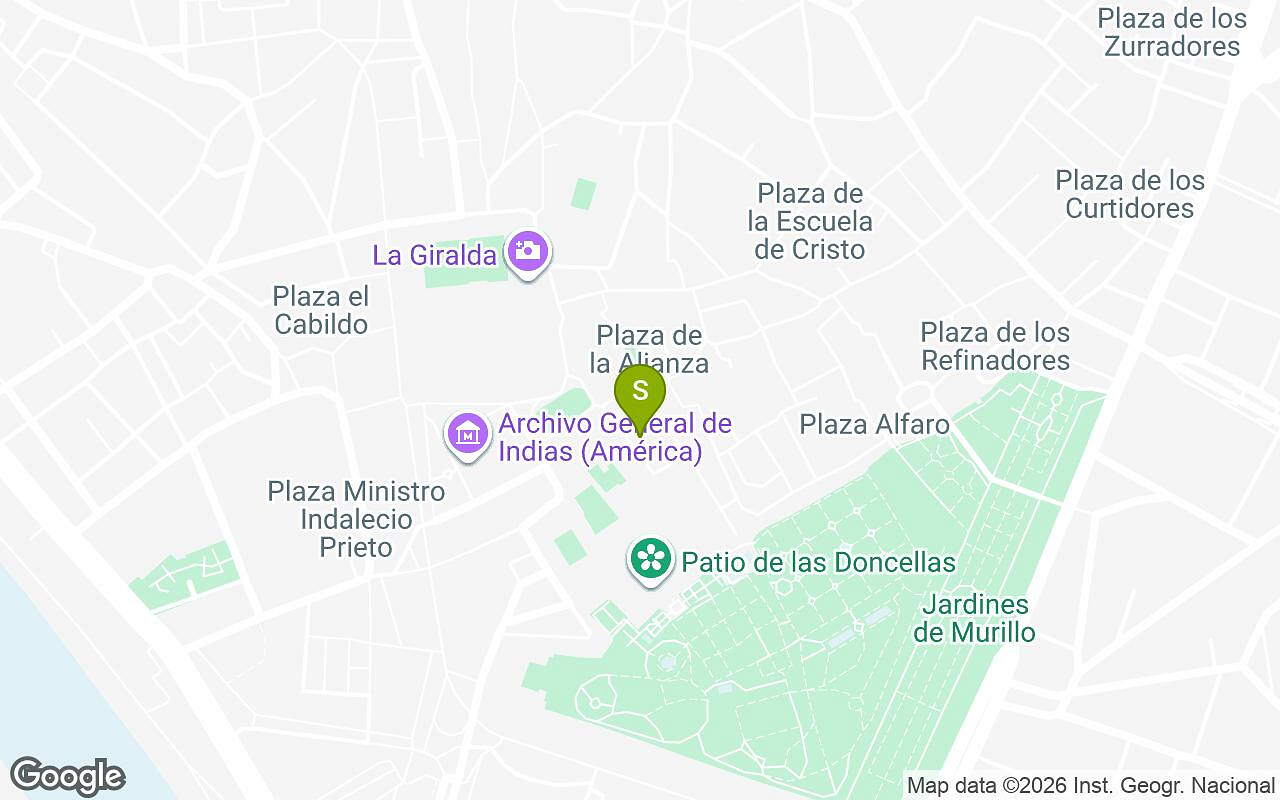Open the Archivo General de Indias museum marker
Screen dimensions: 1280x800
click(467, 434)
